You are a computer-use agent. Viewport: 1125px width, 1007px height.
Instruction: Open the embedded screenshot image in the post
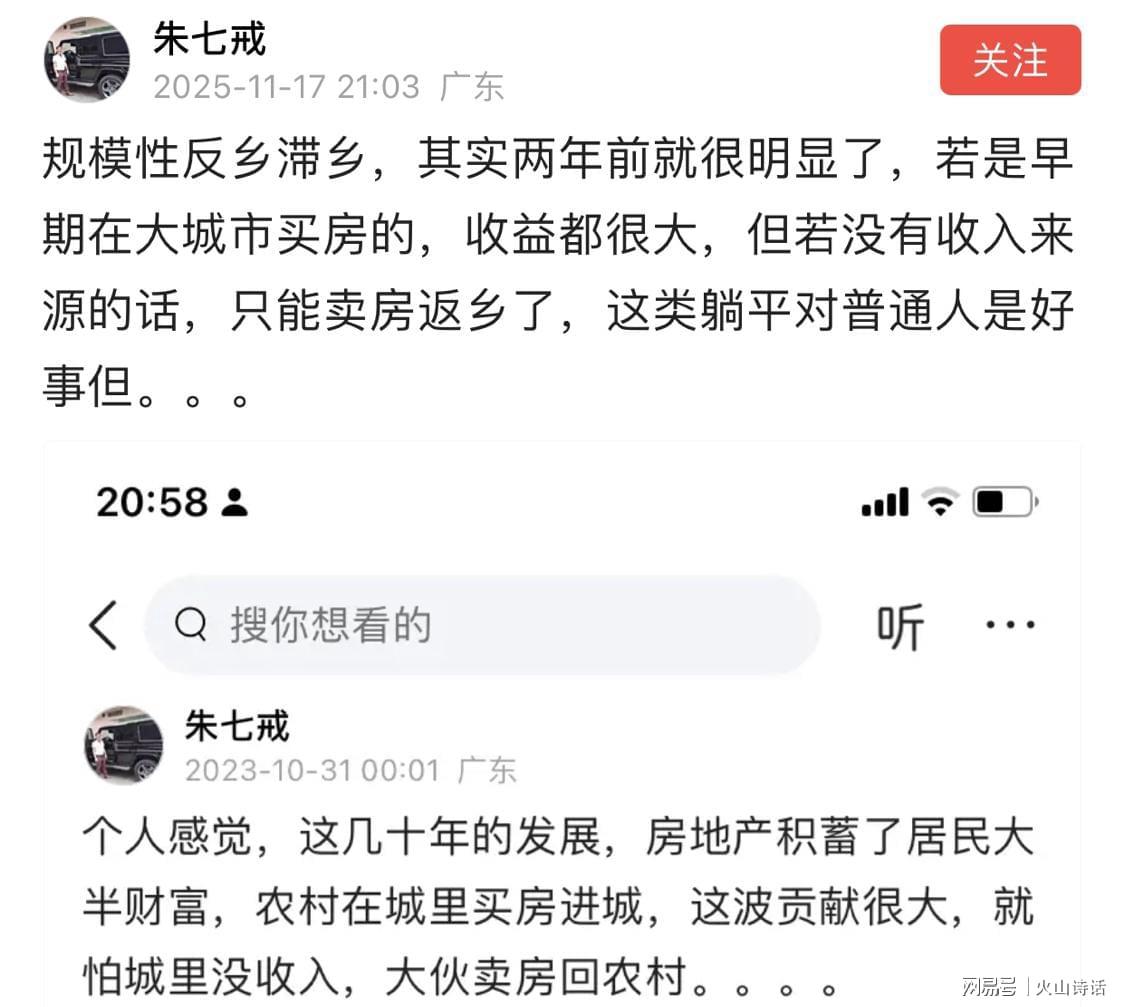point(561,720)
